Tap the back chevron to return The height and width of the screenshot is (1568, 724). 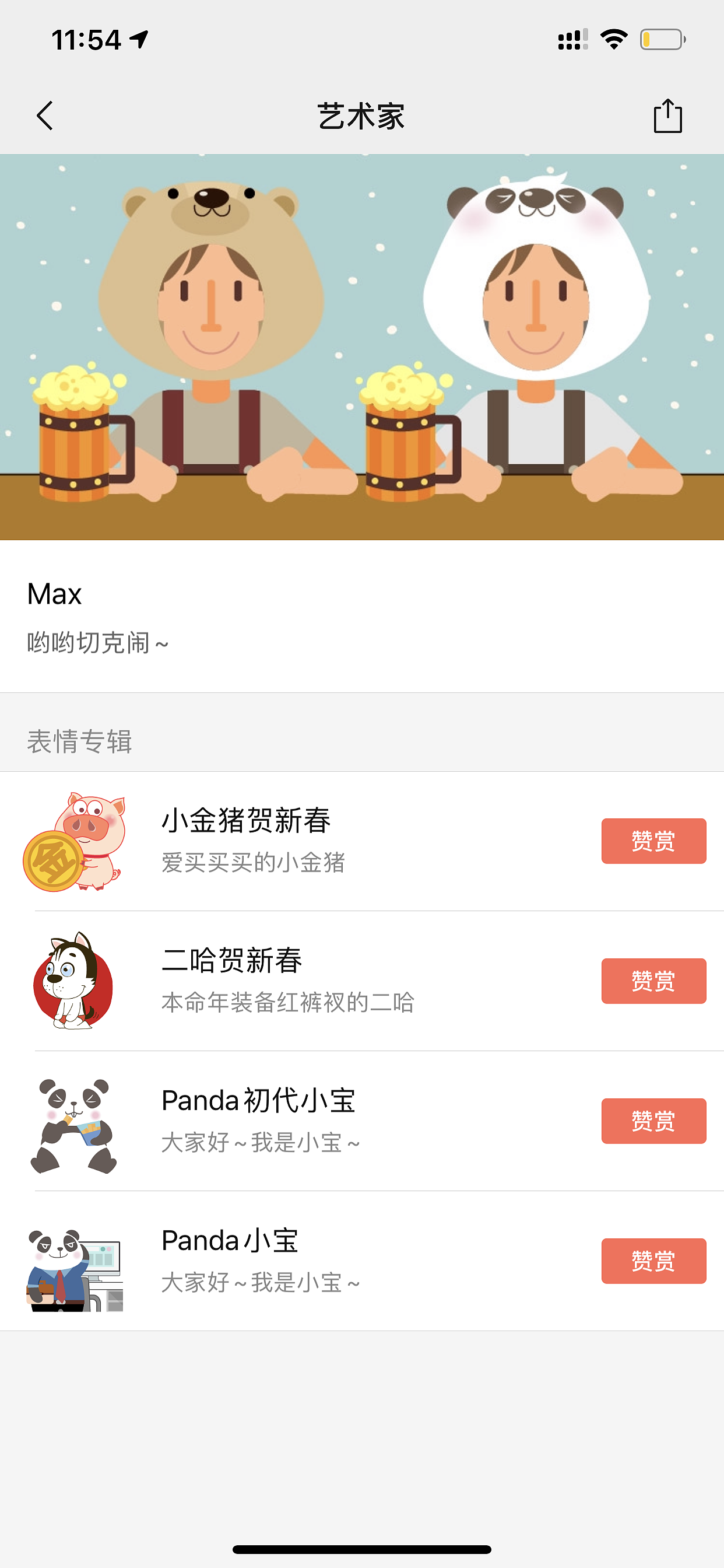[44, 115]
